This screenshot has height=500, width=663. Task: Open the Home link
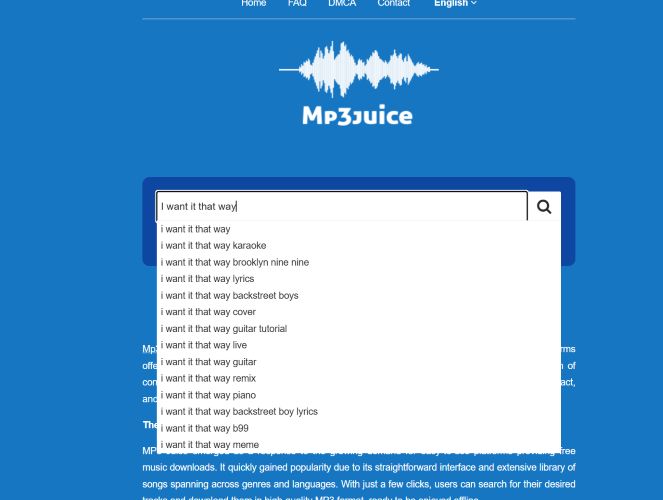coord(254,4)
